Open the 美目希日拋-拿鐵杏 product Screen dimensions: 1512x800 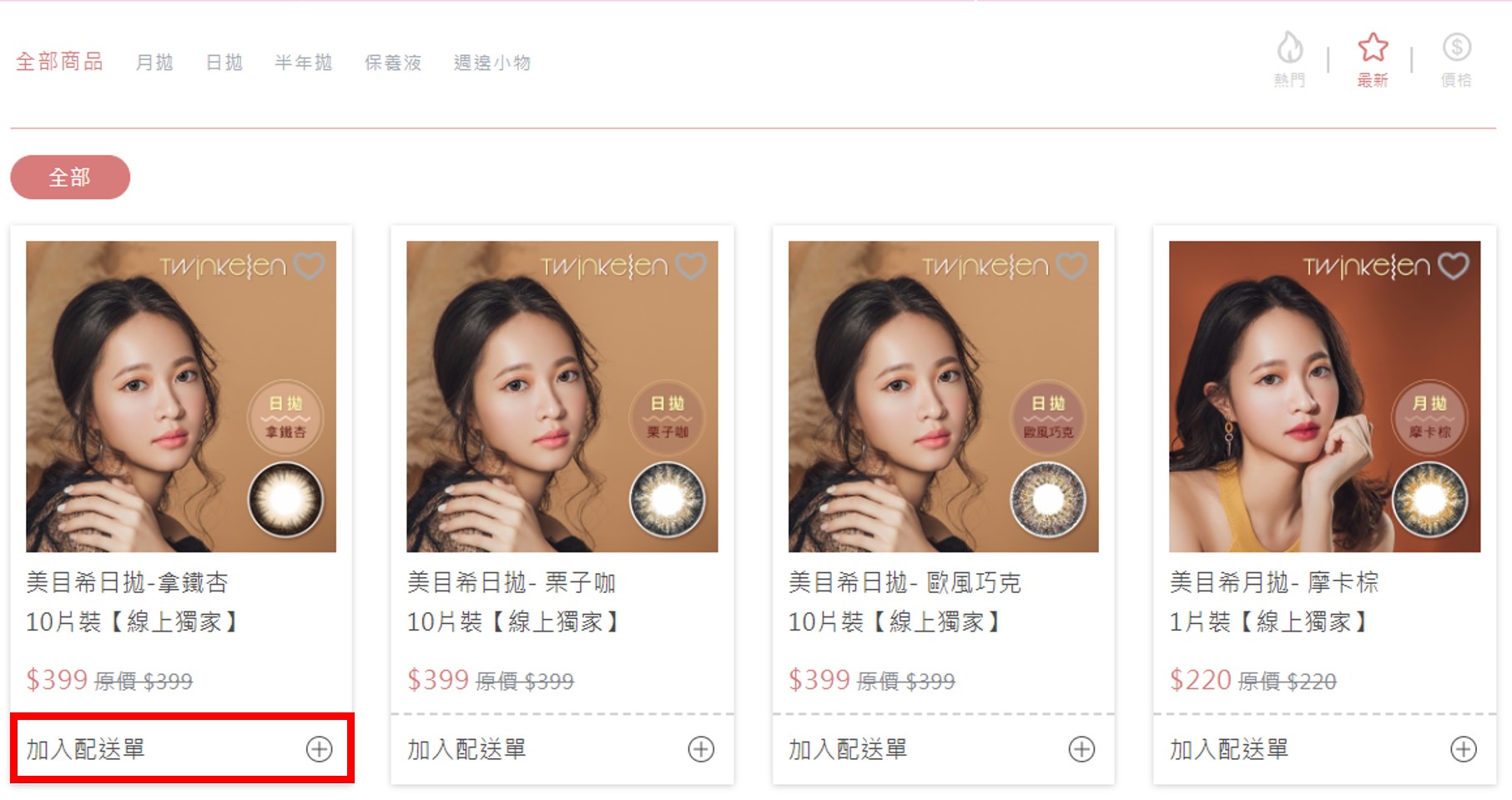coord(181,396)
